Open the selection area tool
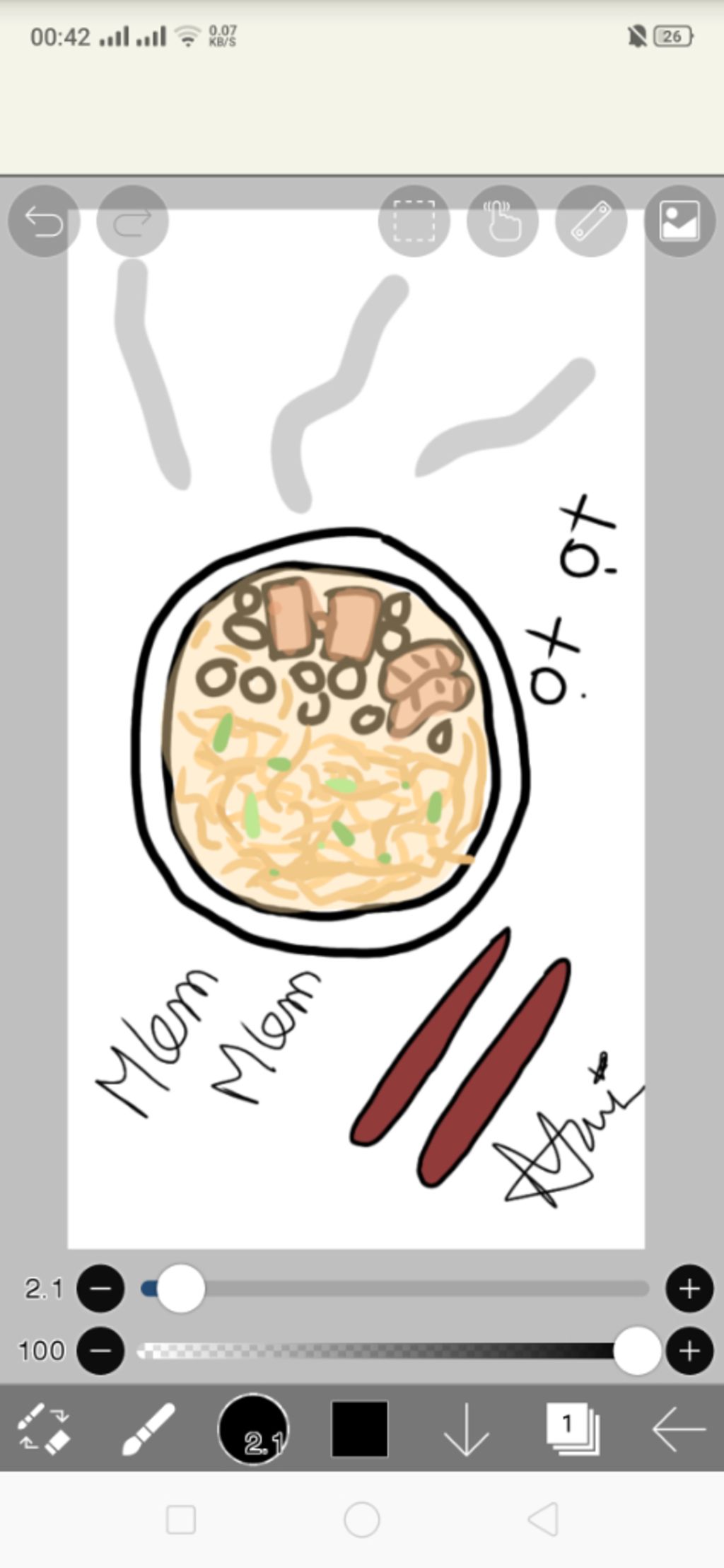This screenshot has width=724, height=1568. click(x=414, y=221)
